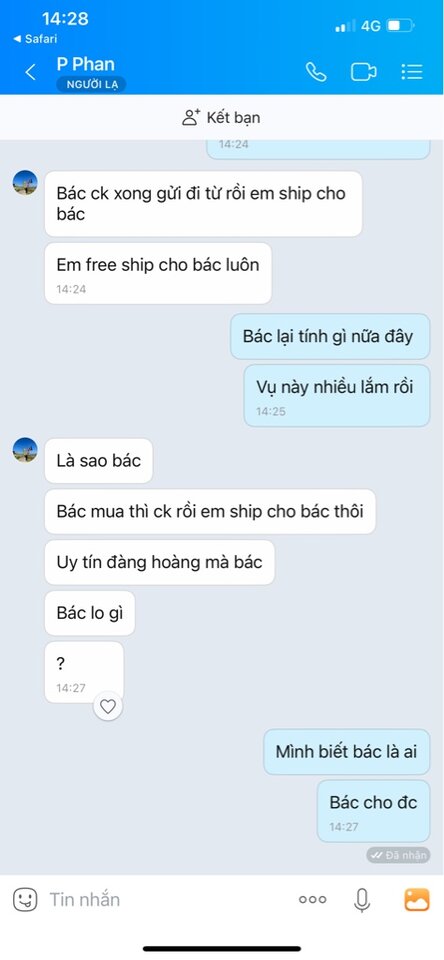Open the sticker and emoji picker

(x=25, y=899)
